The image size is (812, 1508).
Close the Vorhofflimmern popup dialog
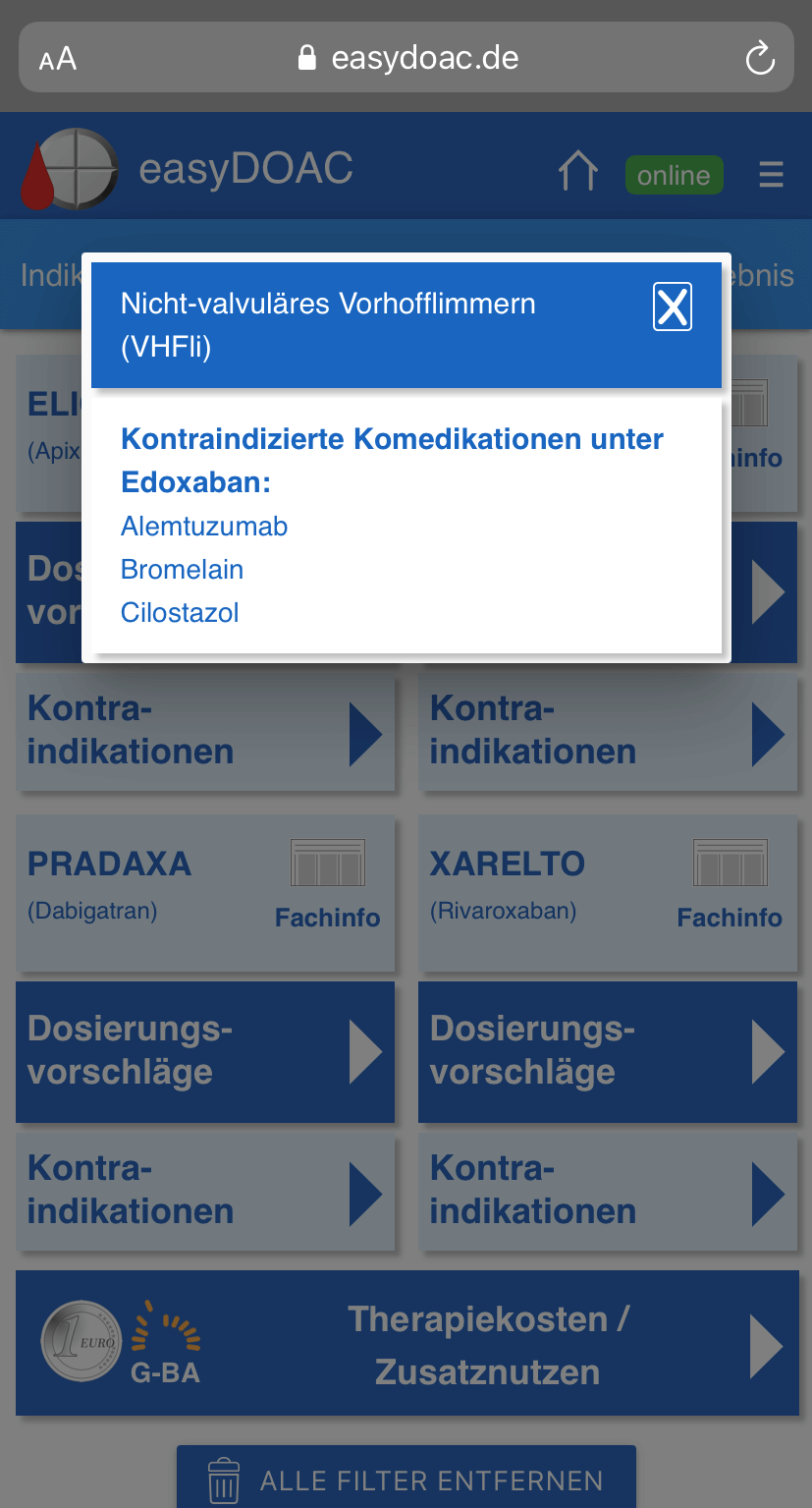(x=673, y=307)
